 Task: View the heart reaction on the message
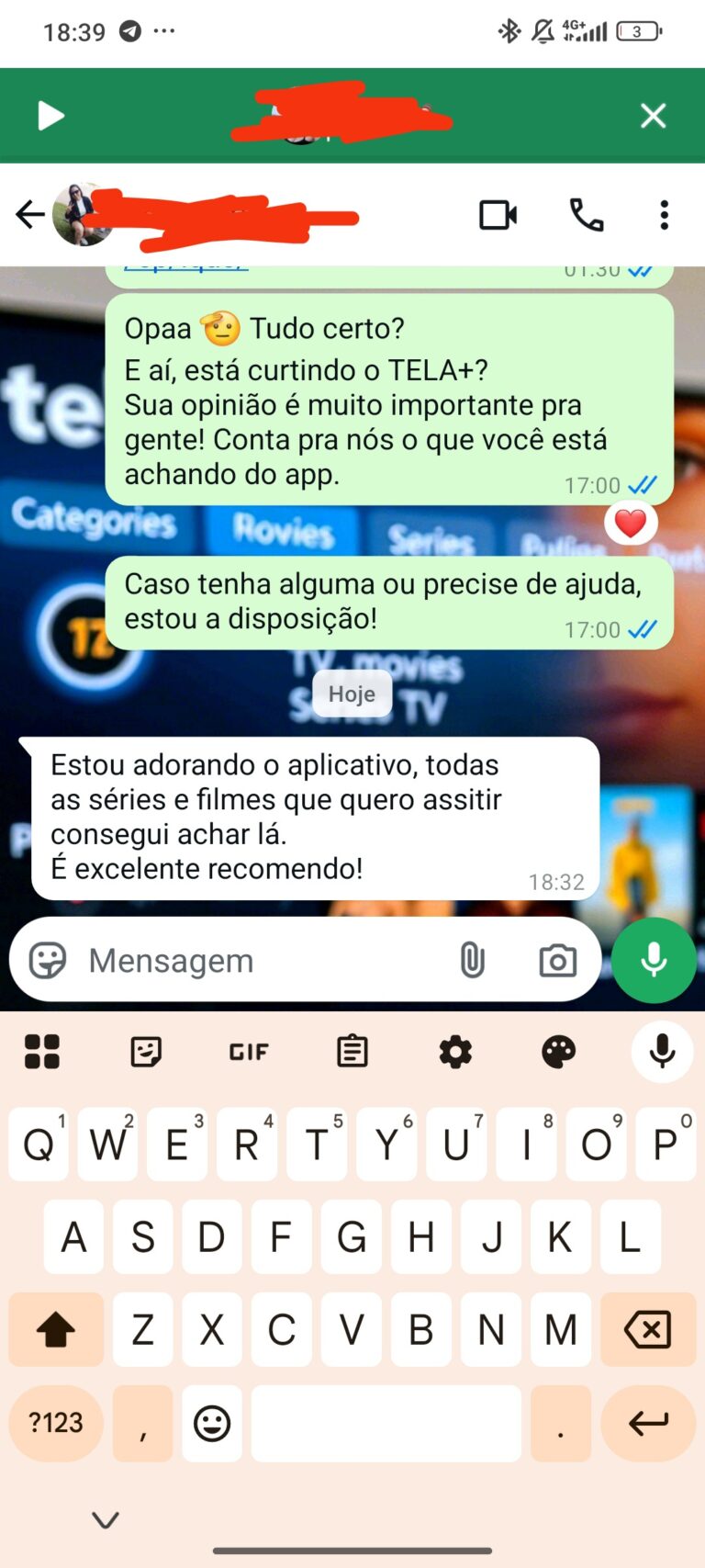pos(631,524)
